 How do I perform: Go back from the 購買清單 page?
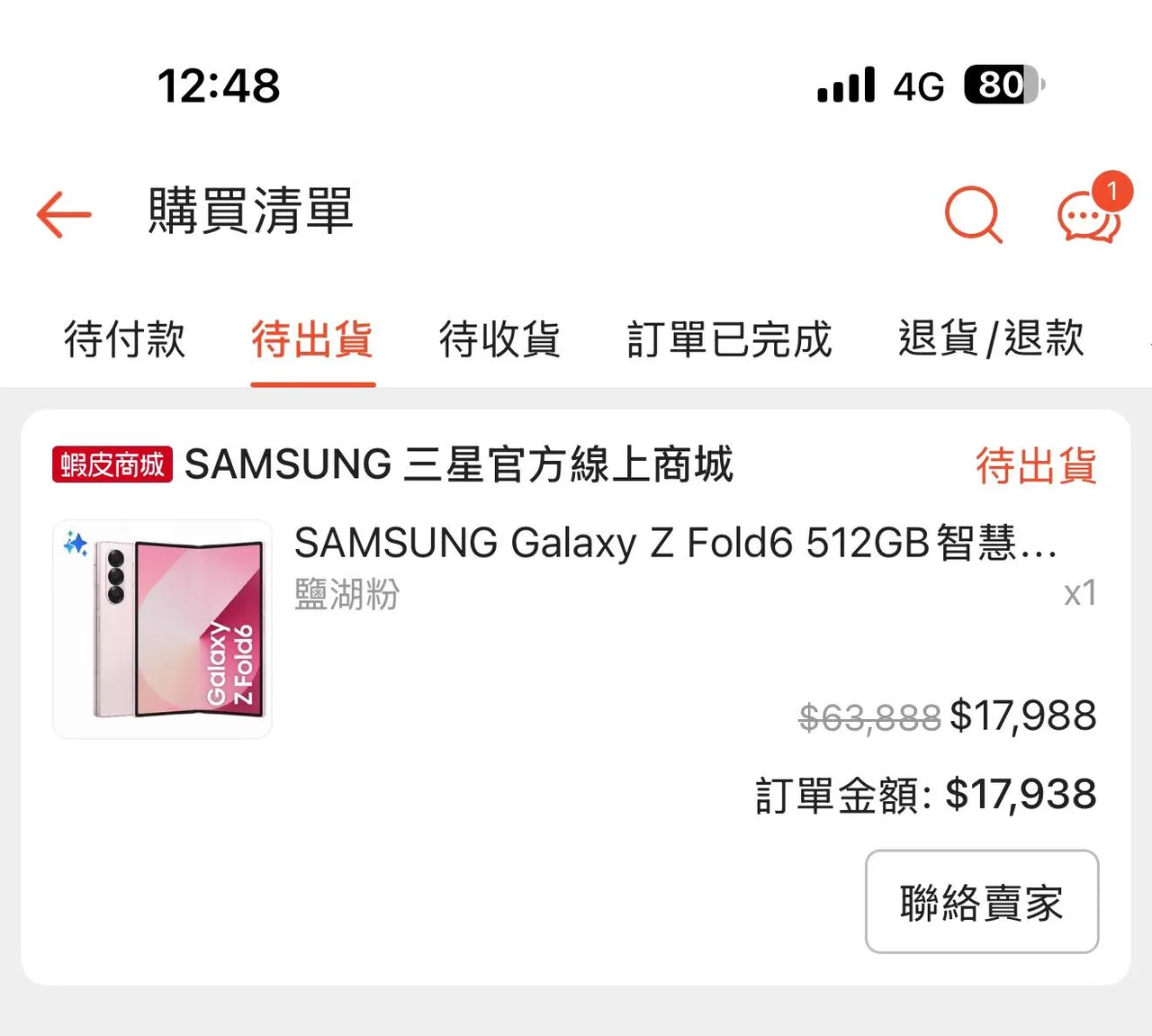(64, 214)
